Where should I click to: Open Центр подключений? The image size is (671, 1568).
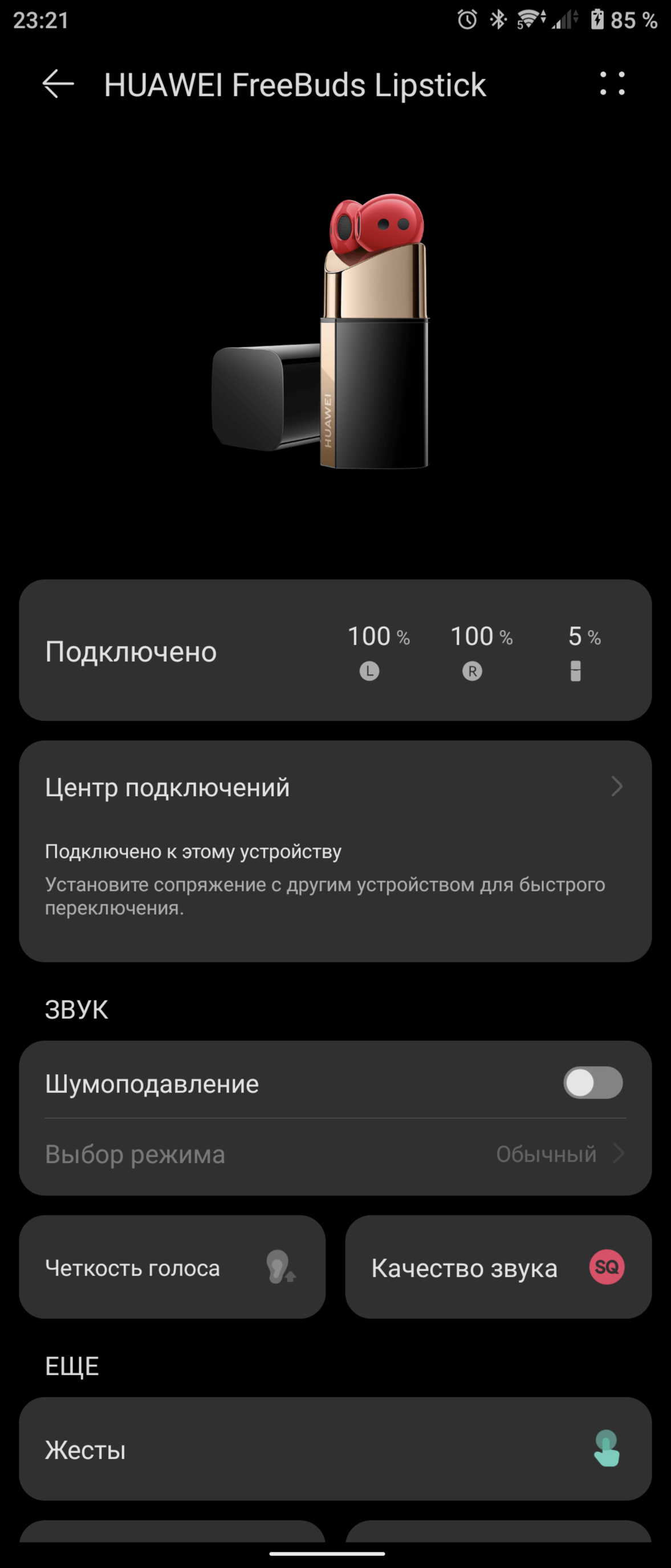click(x=335, y=787)
